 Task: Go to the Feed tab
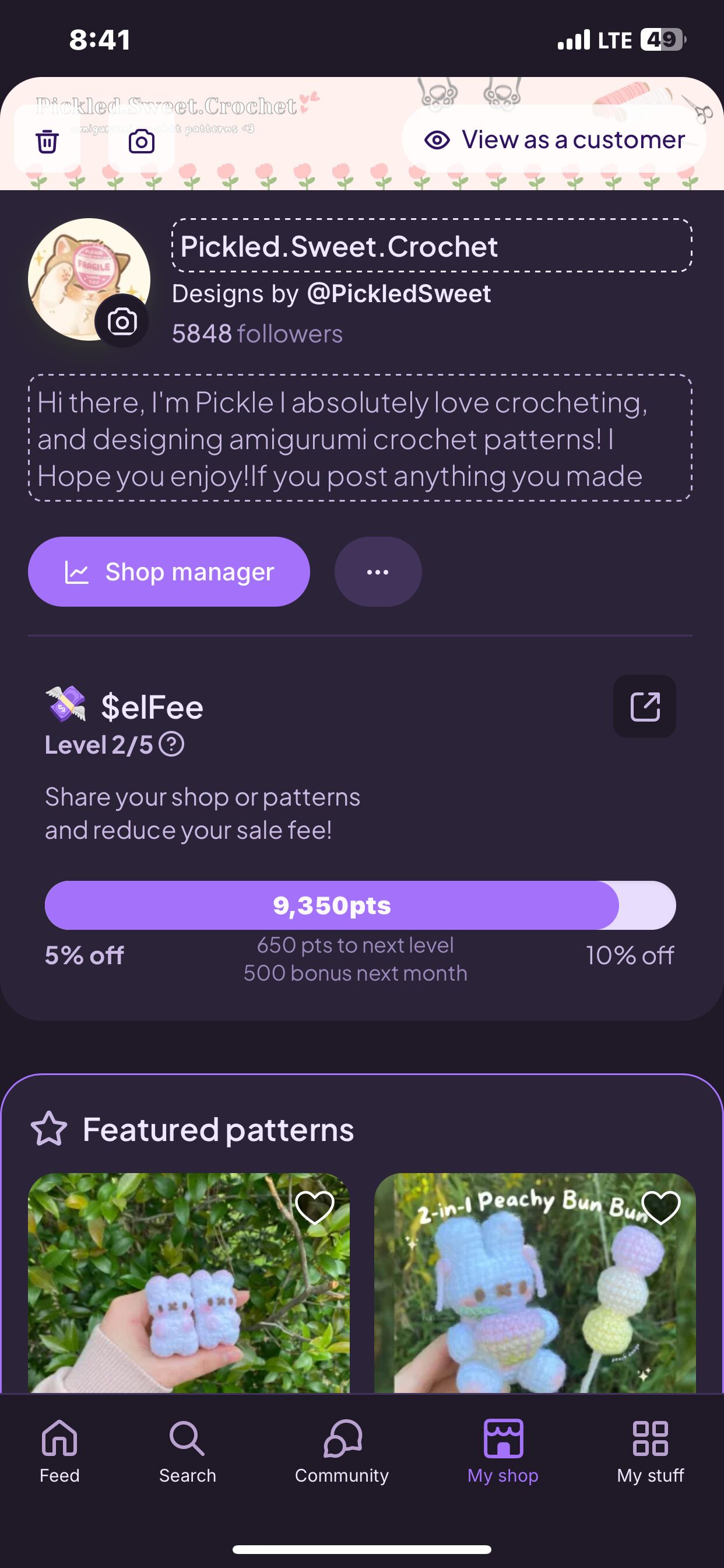pos(59,1451)
